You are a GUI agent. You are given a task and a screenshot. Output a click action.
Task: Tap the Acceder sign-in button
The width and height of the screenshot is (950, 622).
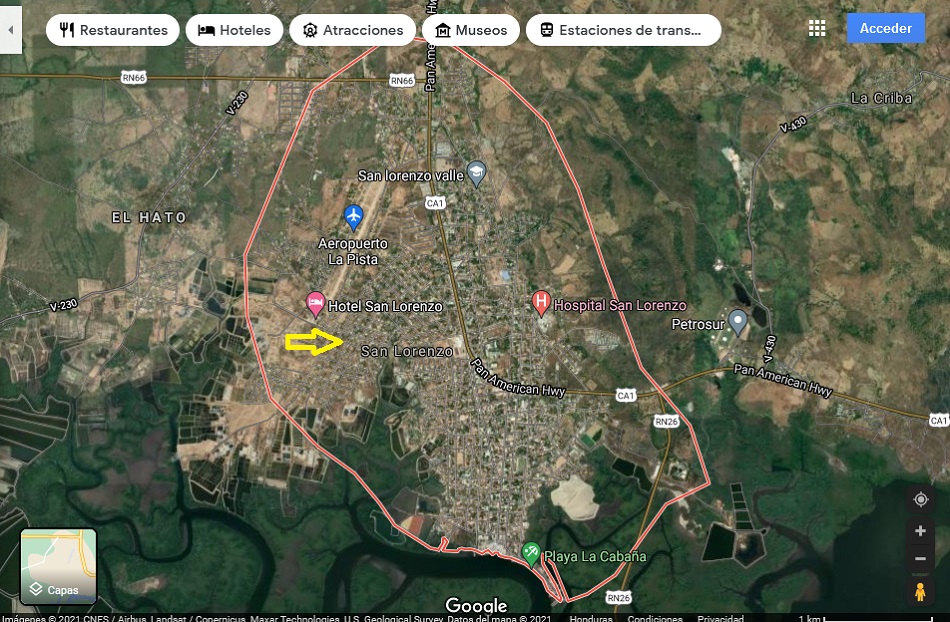[x=885, y=29]
